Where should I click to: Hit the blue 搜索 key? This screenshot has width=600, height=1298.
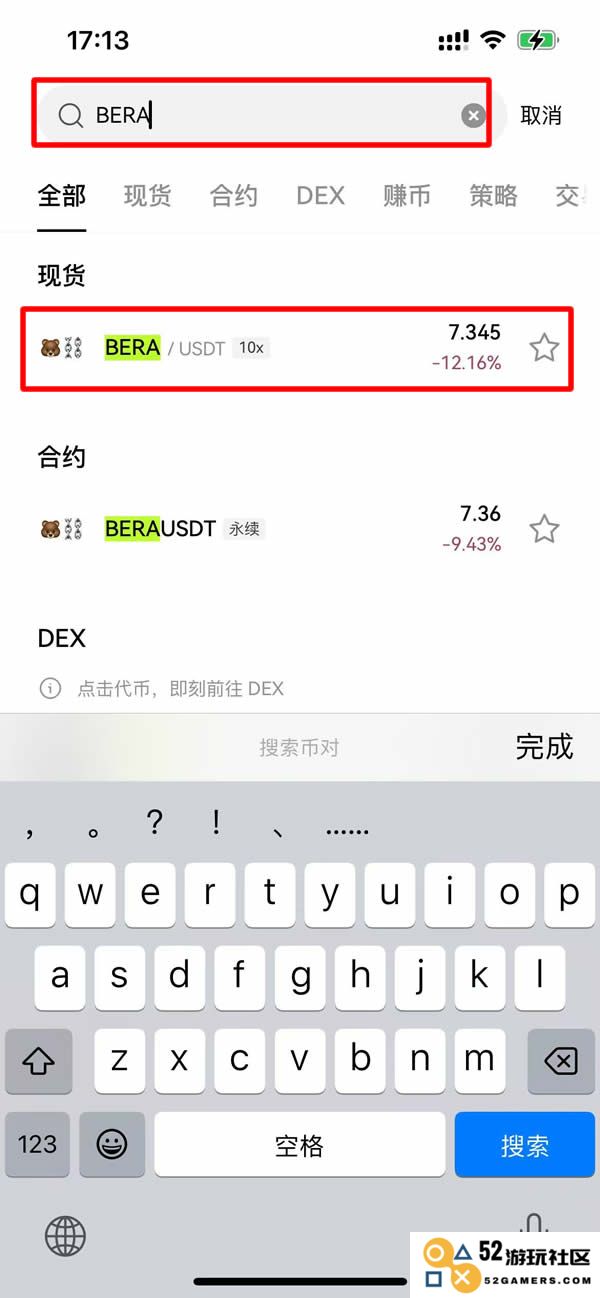click(525, 1144)
